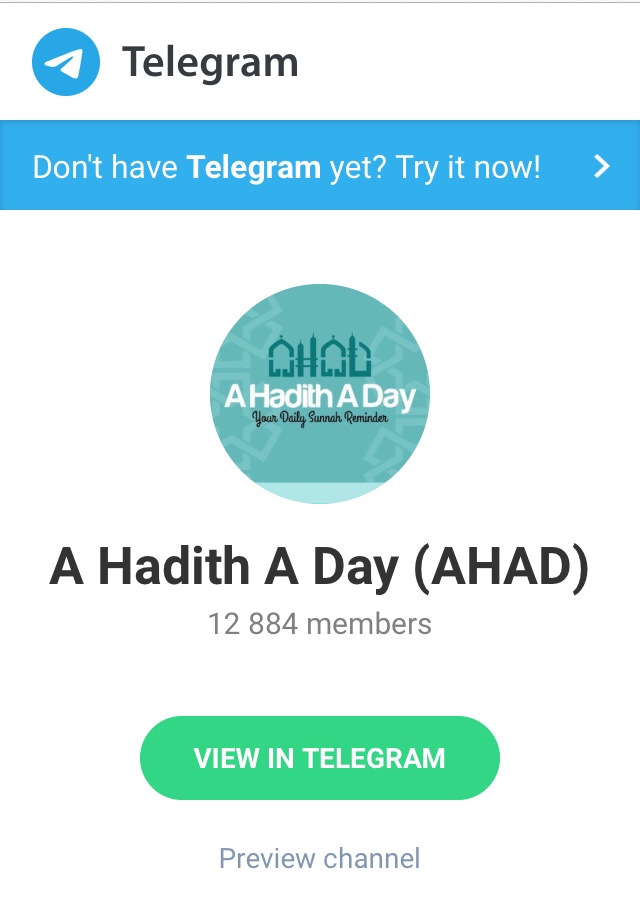The image size is (640, 897).
Task: Tap the Telegram logo in the header
Action: tap(66, 62)
